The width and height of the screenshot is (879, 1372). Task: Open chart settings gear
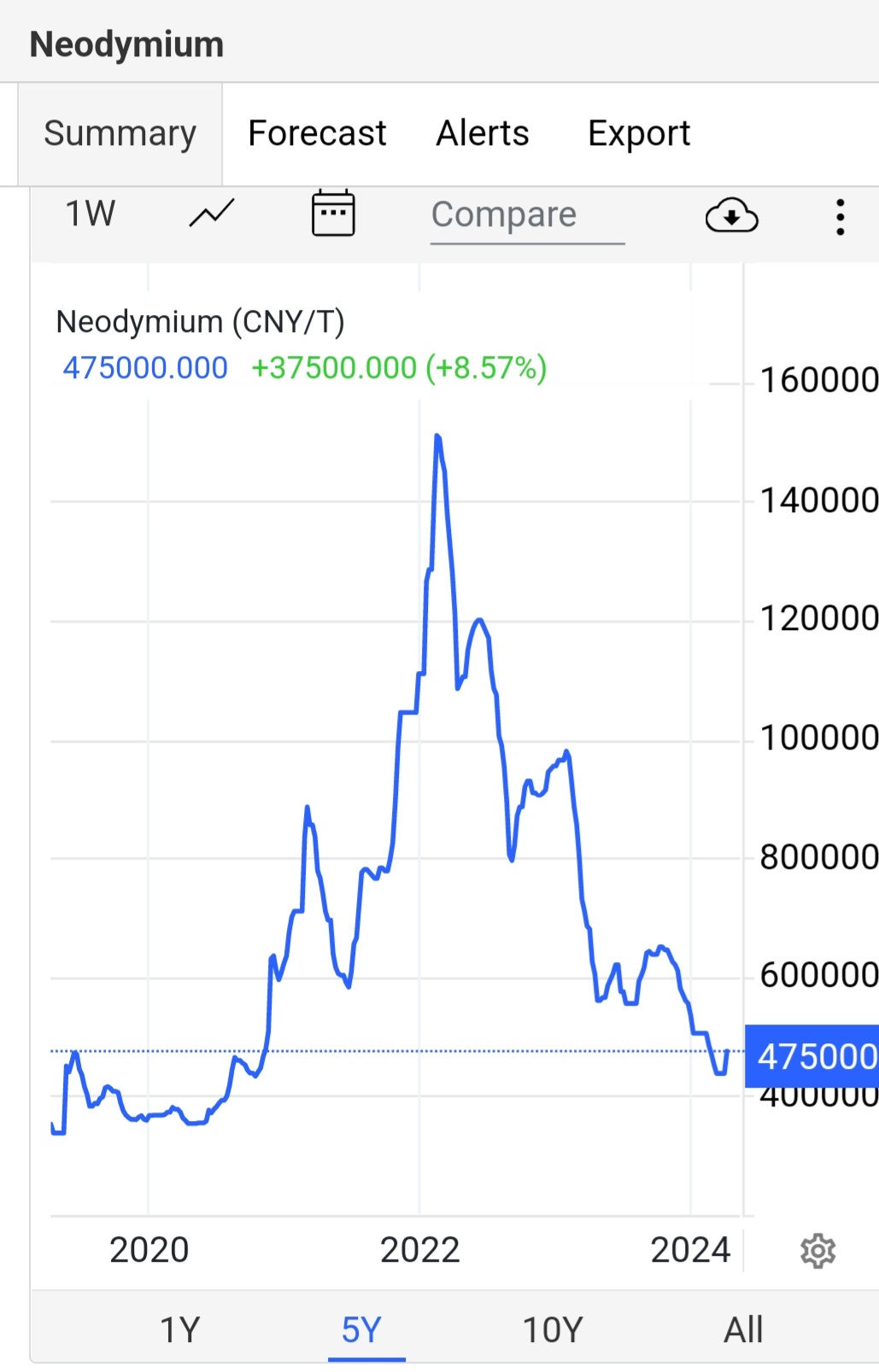(x=817, y=1251)
